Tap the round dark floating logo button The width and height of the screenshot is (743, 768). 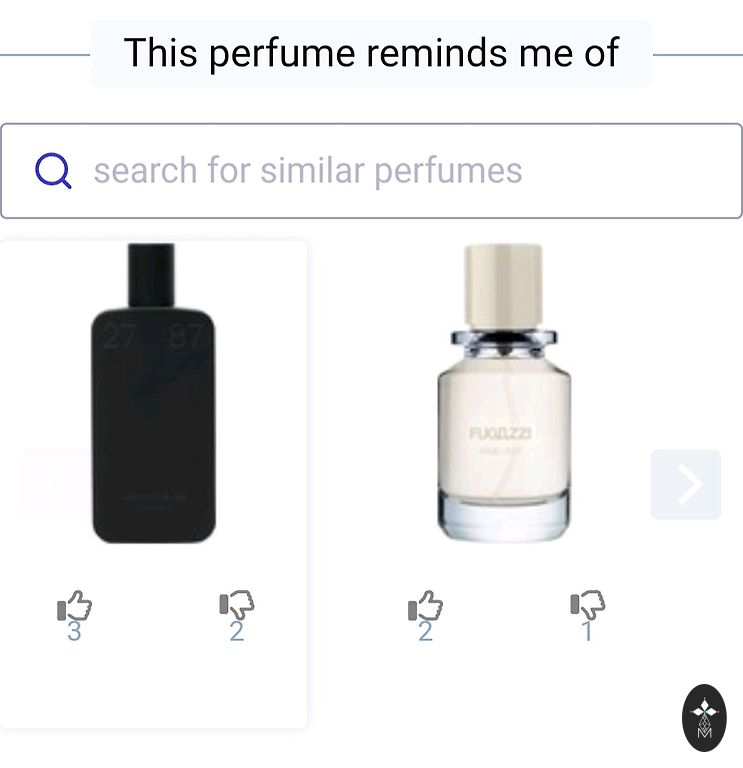[704, 718]
